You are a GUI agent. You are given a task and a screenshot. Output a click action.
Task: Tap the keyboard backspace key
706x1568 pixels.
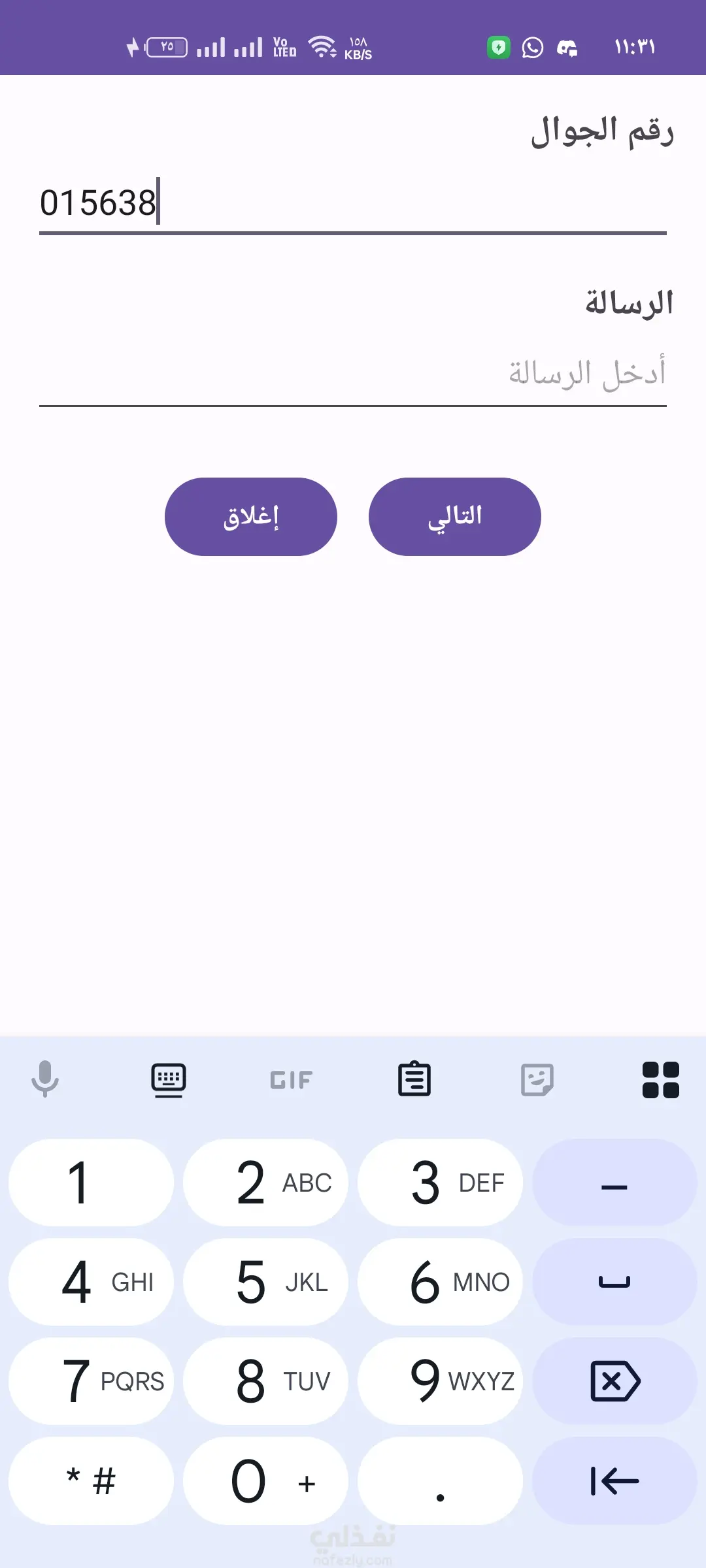click(x=614, y=1381)
